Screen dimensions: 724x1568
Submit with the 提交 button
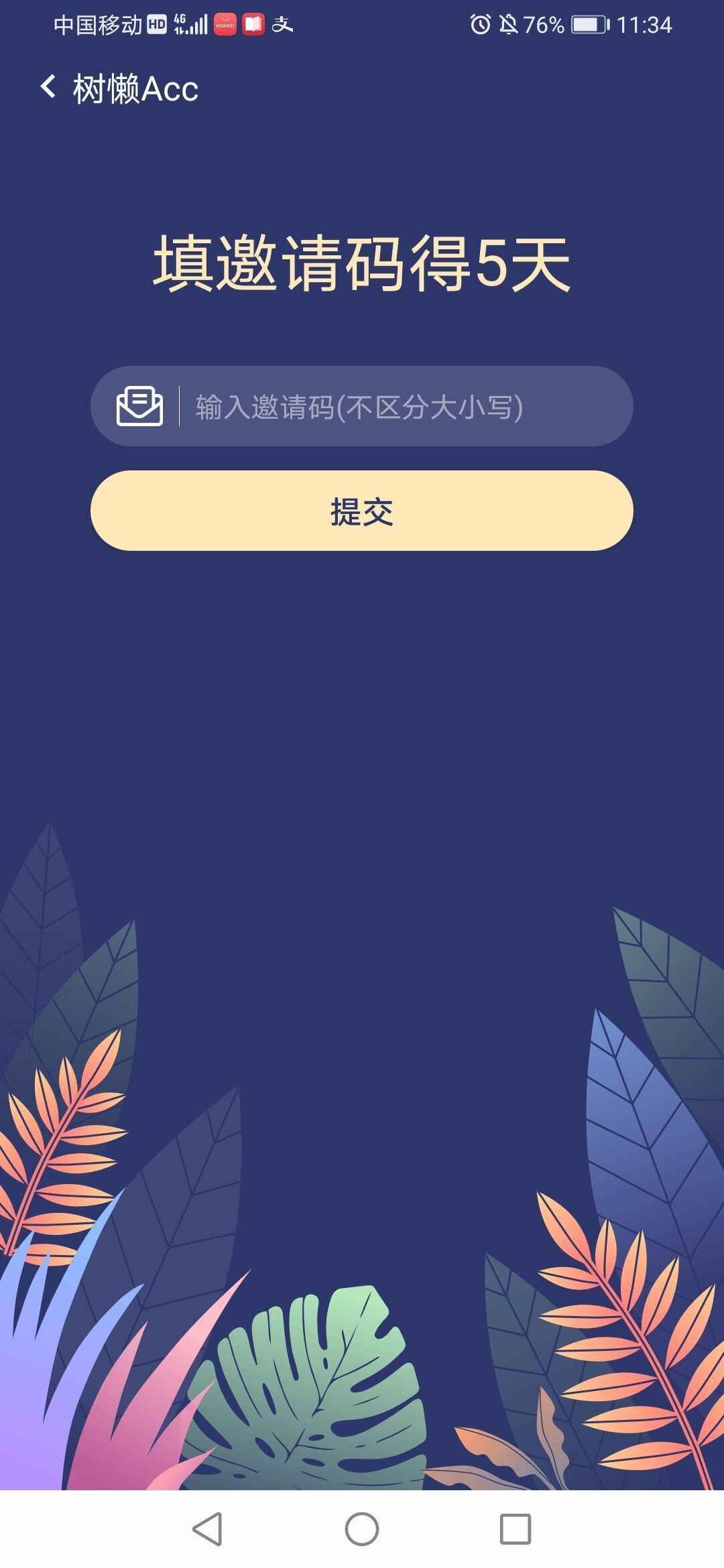pyautogui.click(x=362, y=511)
